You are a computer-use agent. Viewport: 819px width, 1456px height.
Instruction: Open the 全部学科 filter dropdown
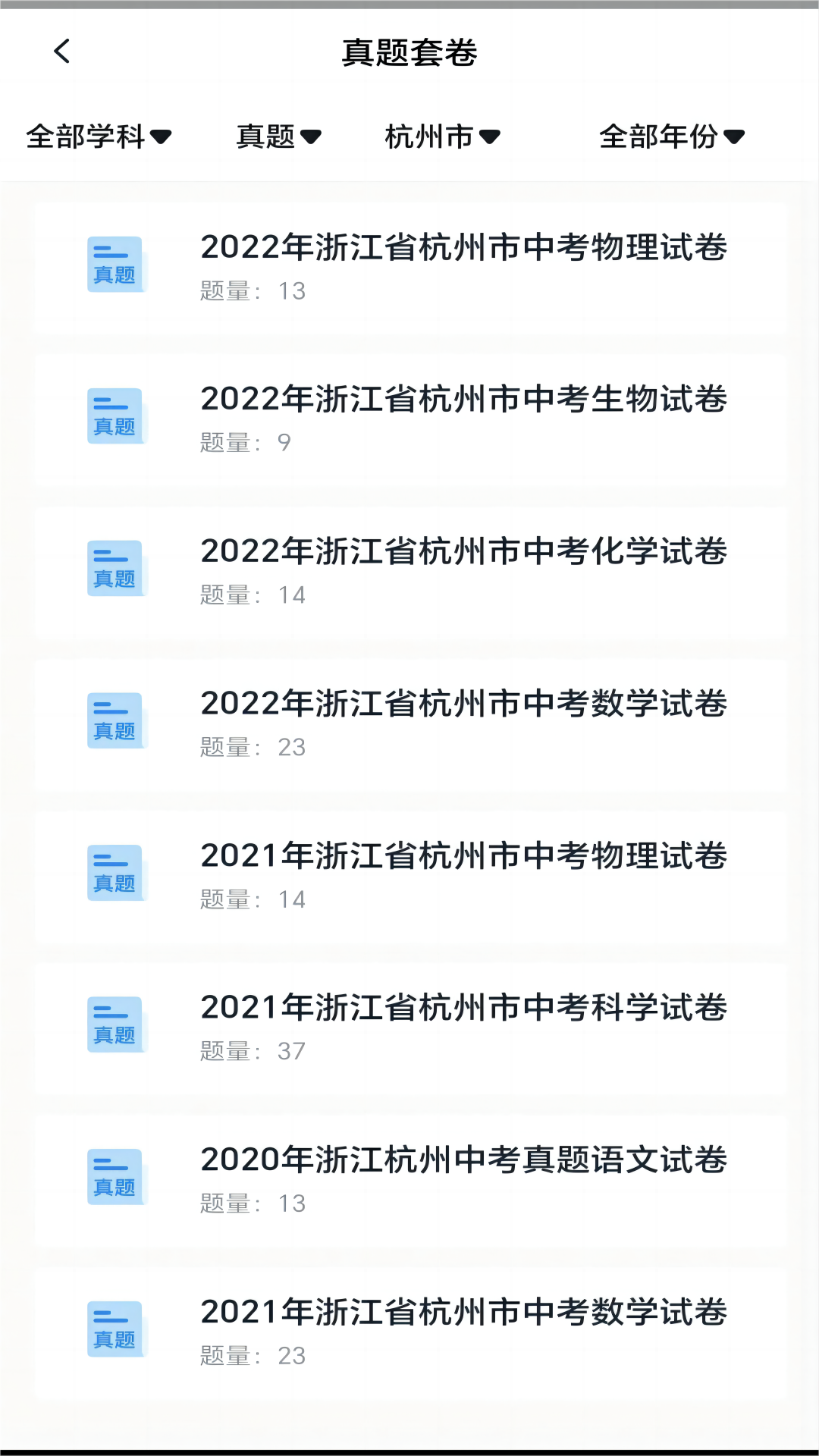[97, 137]
